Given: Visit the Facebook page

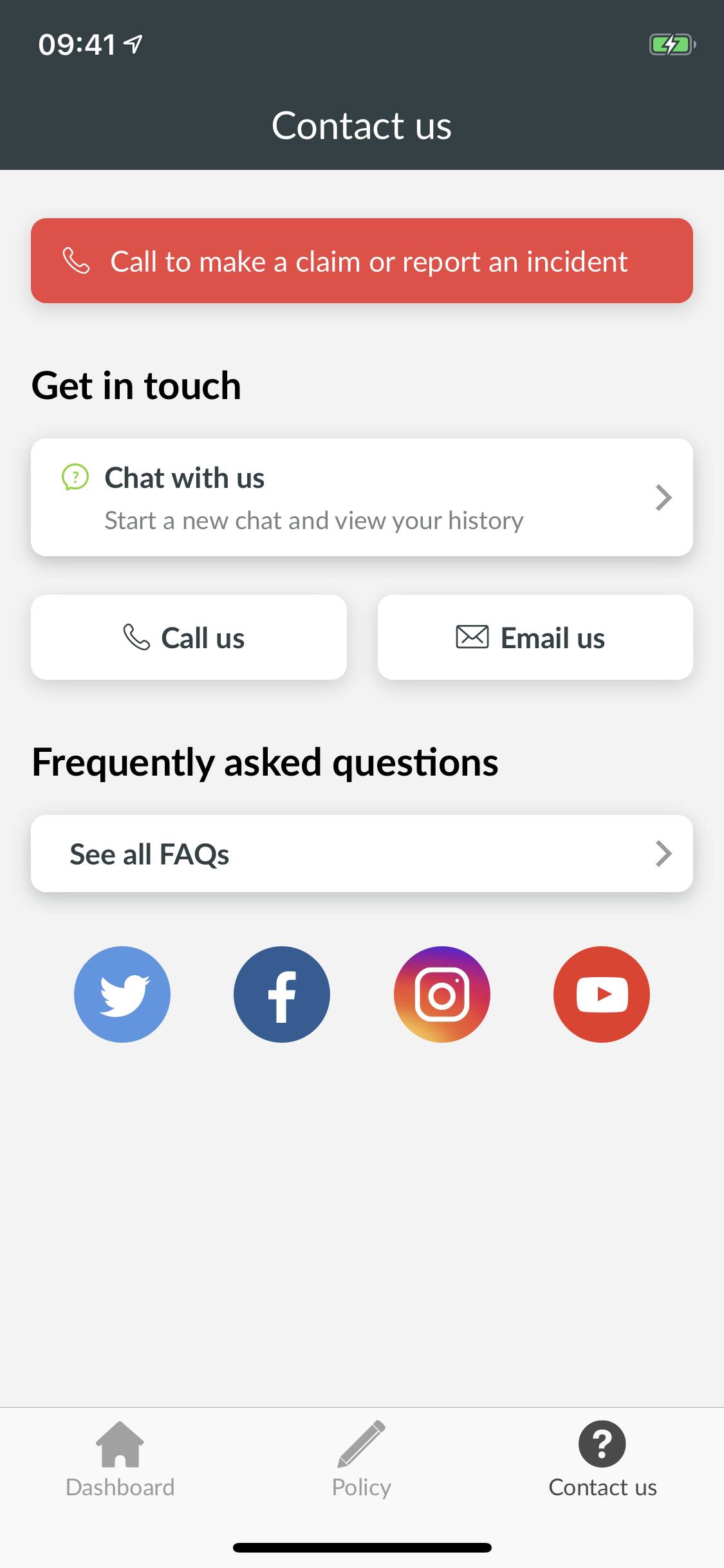Looking at the screenshot, I should click(x=282, y=994).
